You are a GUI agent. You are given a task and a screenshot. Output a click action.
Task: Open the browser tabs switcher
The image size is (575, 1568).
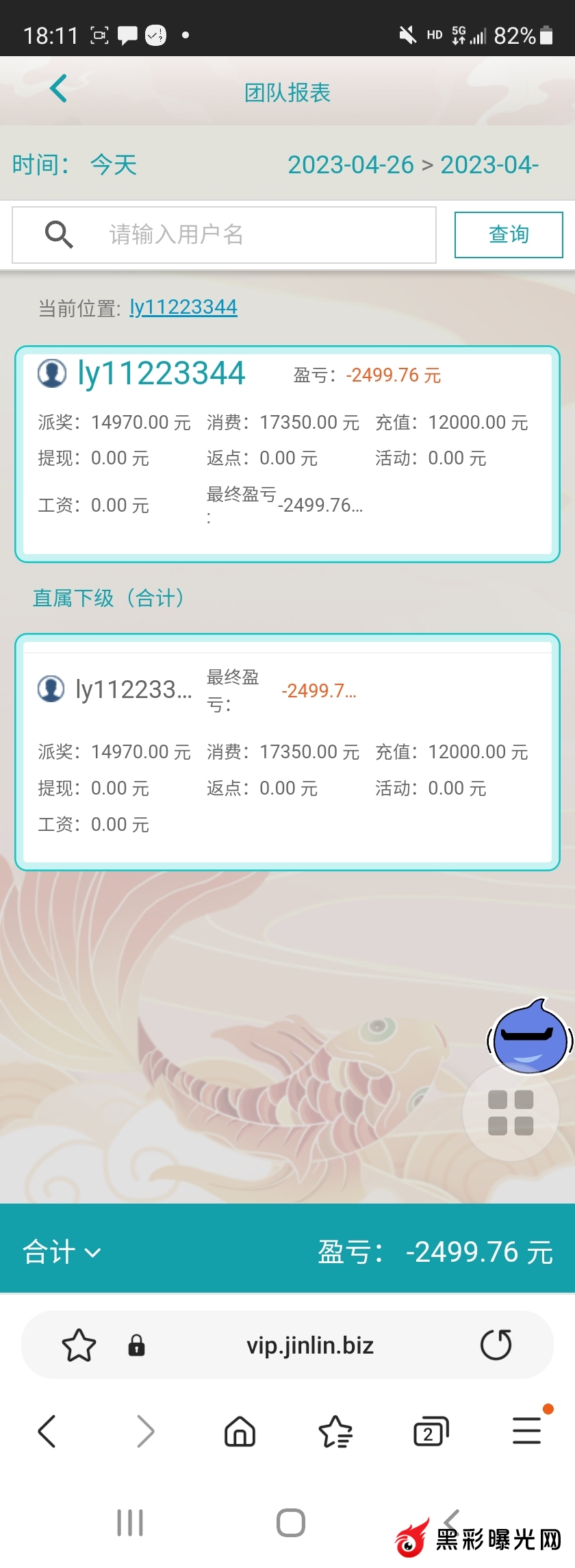431,1431
